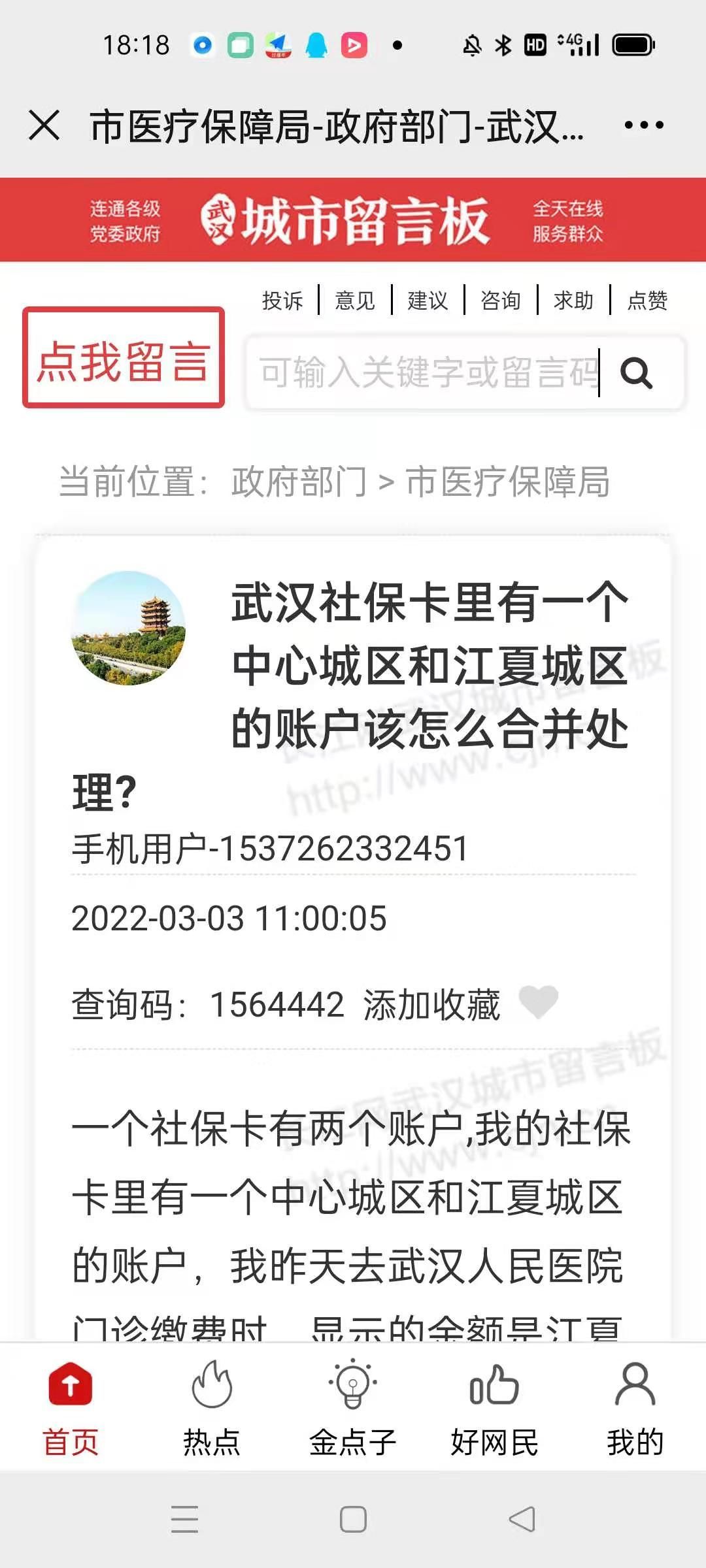
Task: View the 咨询 category
Action: click(501, 301)
